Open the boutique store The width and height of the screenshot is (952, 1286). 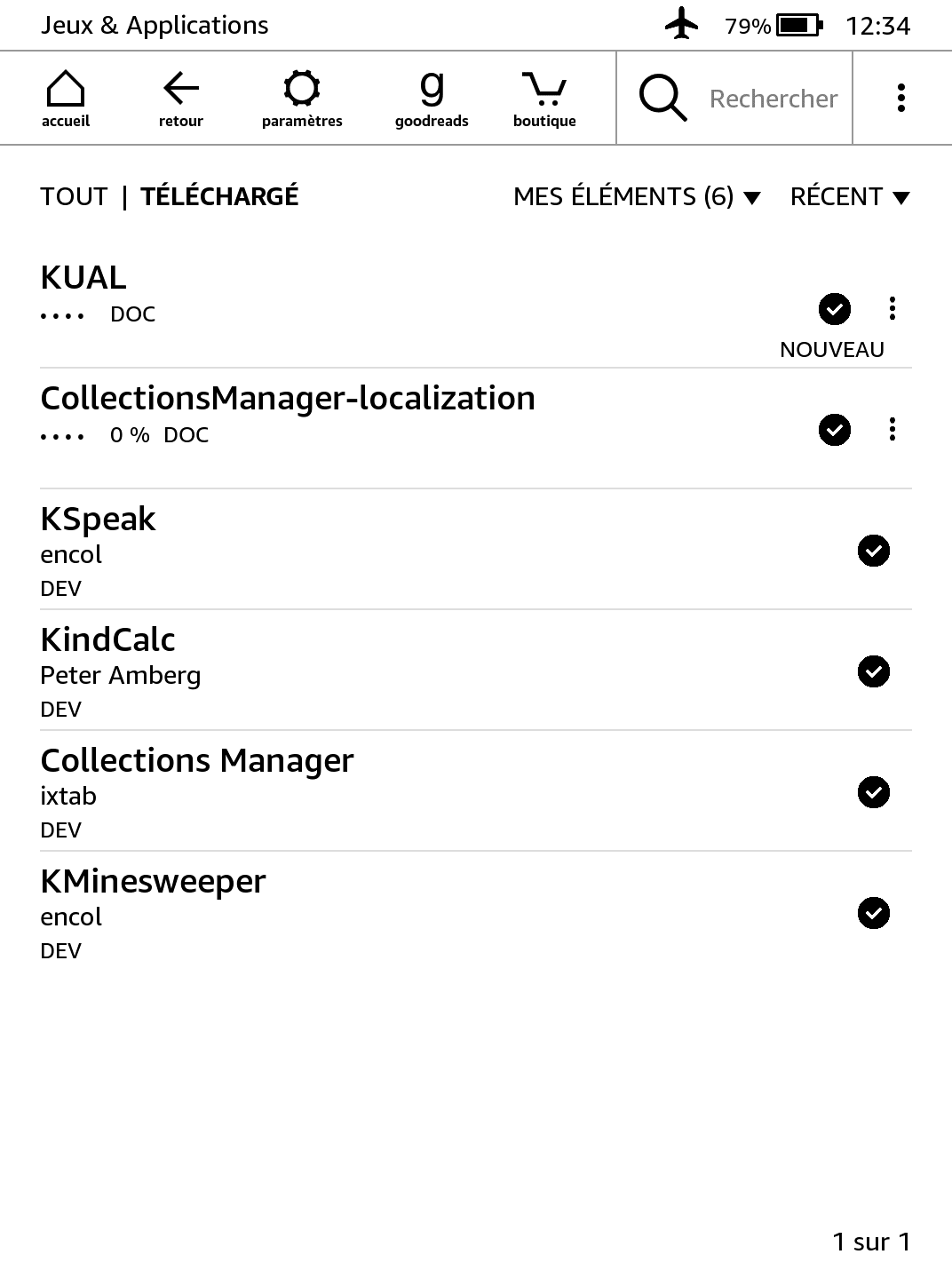[x=544, y=98]
